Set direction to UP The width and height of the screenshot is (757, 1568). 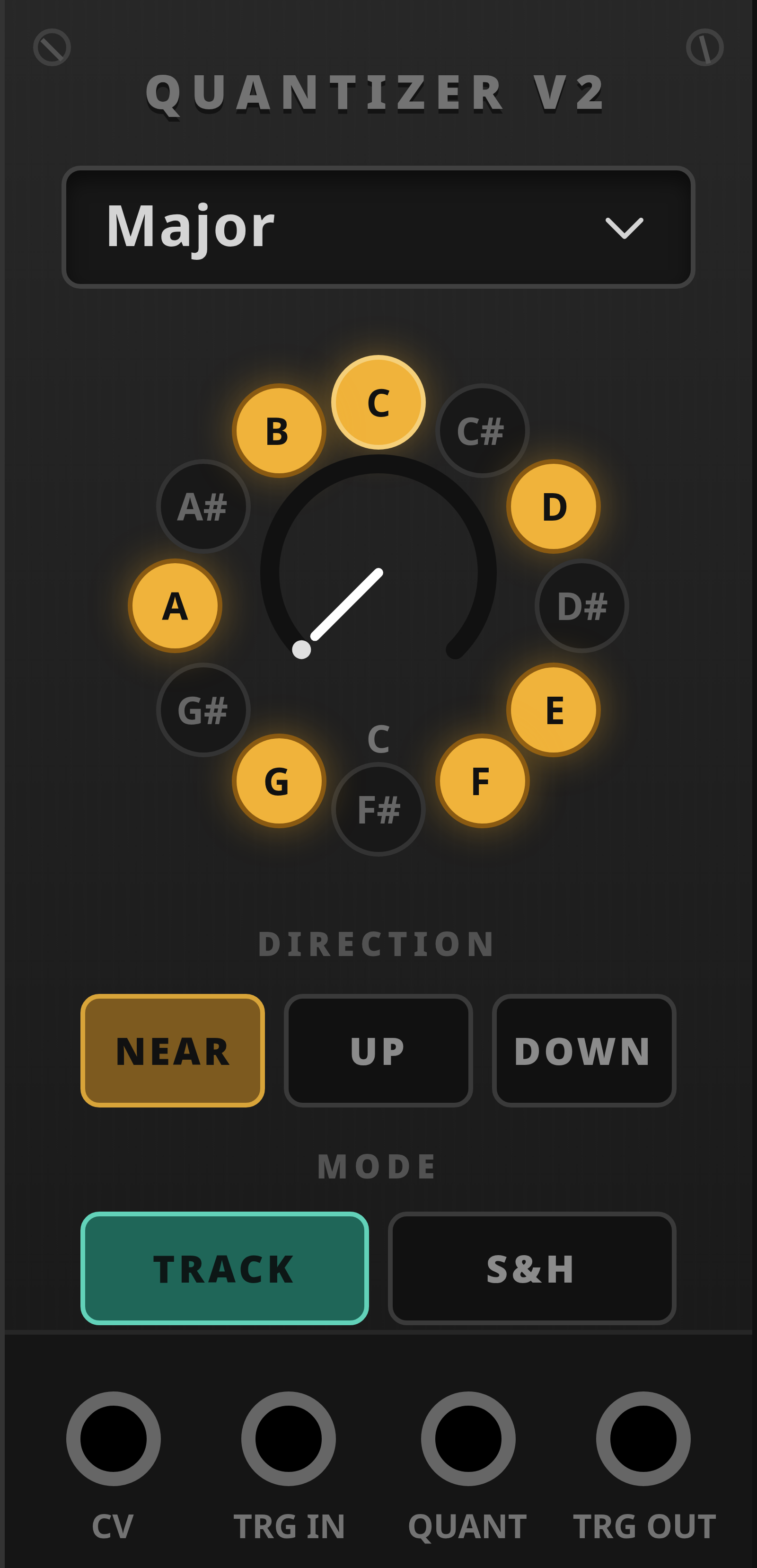click(378, 1051)
